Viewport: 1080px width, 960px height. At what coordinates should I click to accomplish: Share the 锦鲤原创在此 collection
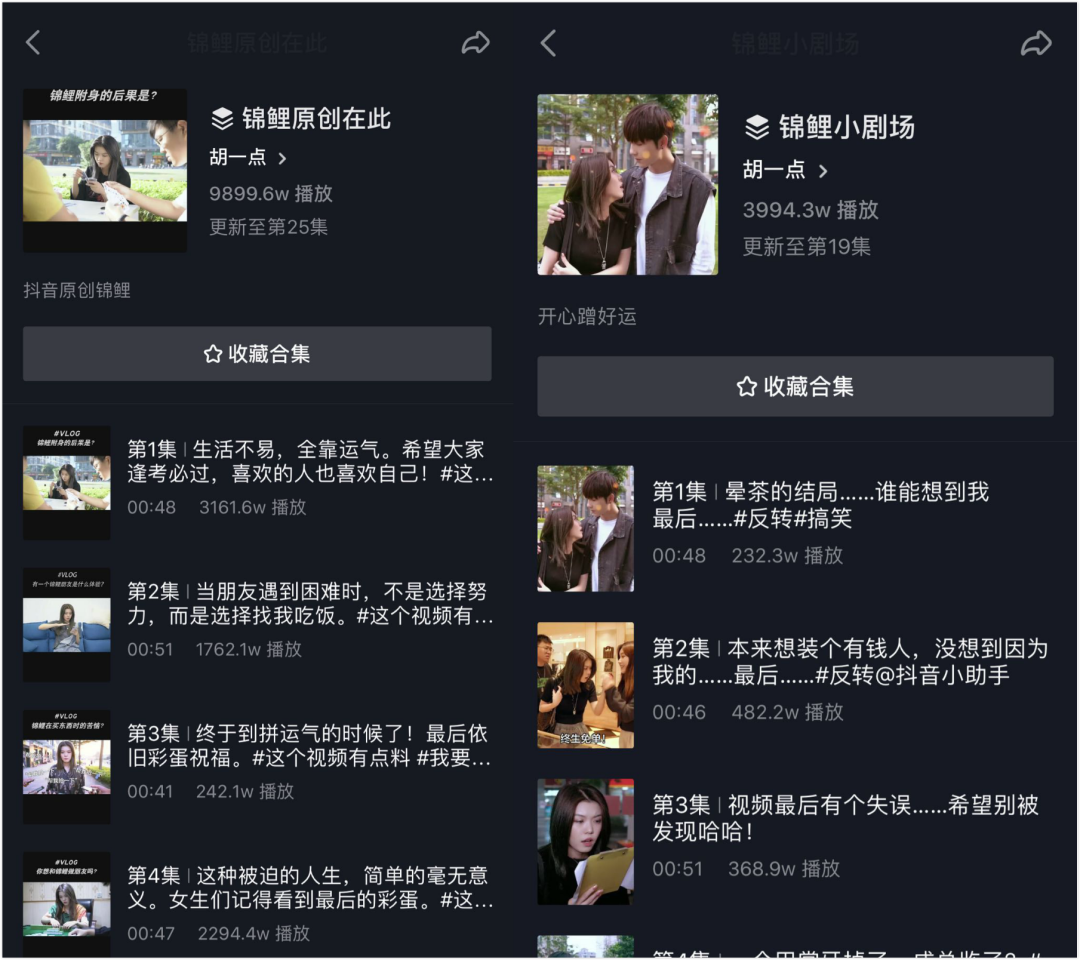tap(475, 43)
